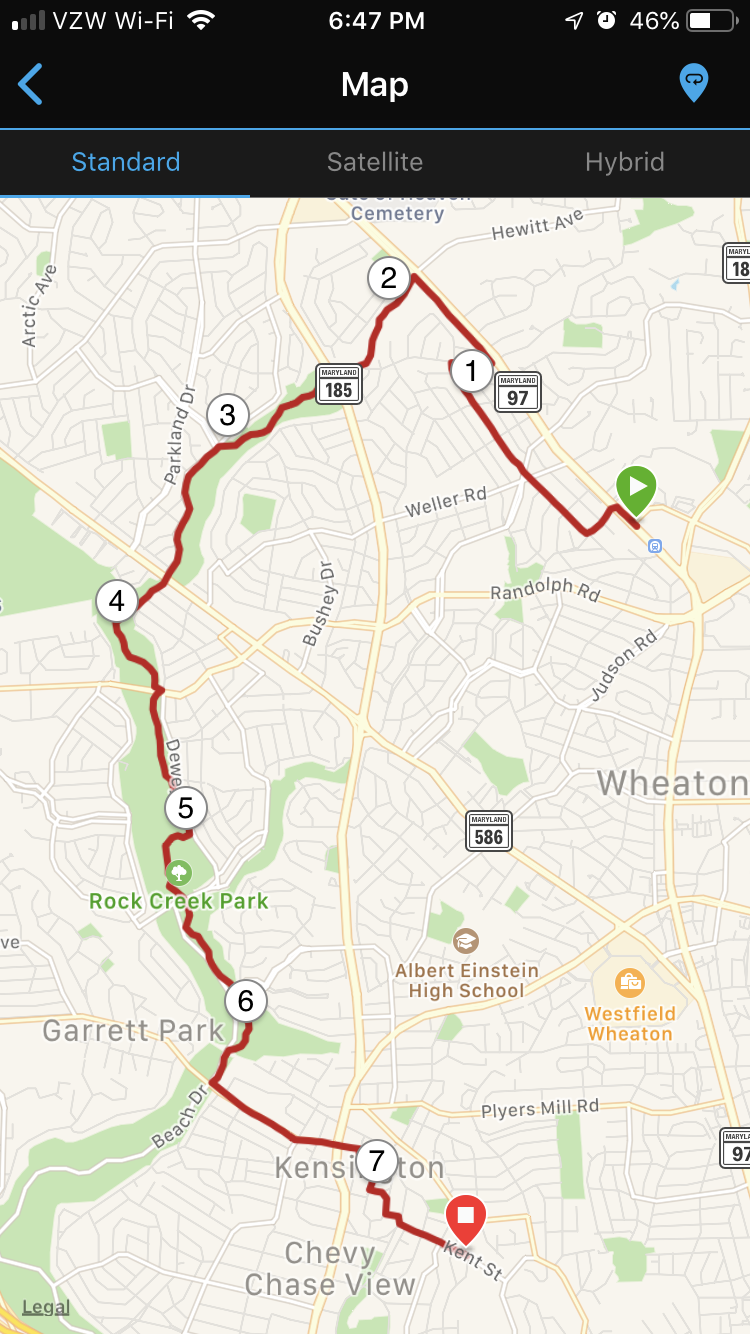
Task: Go back using the blue arrow
Action: point(31,84)
